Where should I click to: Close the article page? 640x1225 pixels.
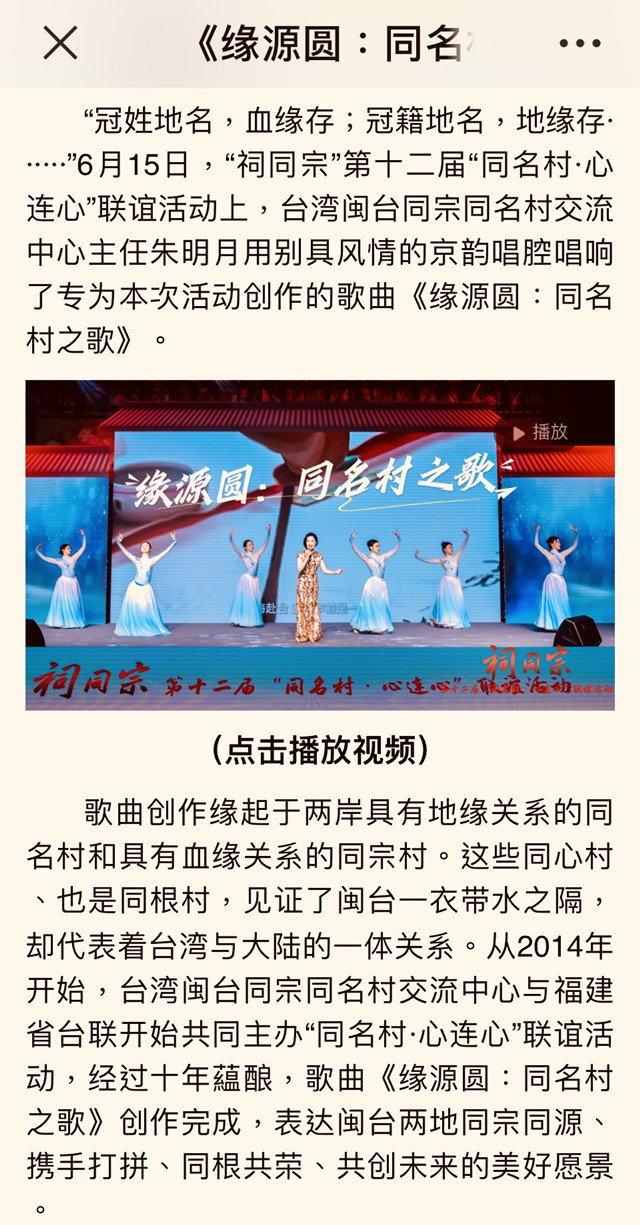point(60,43)
